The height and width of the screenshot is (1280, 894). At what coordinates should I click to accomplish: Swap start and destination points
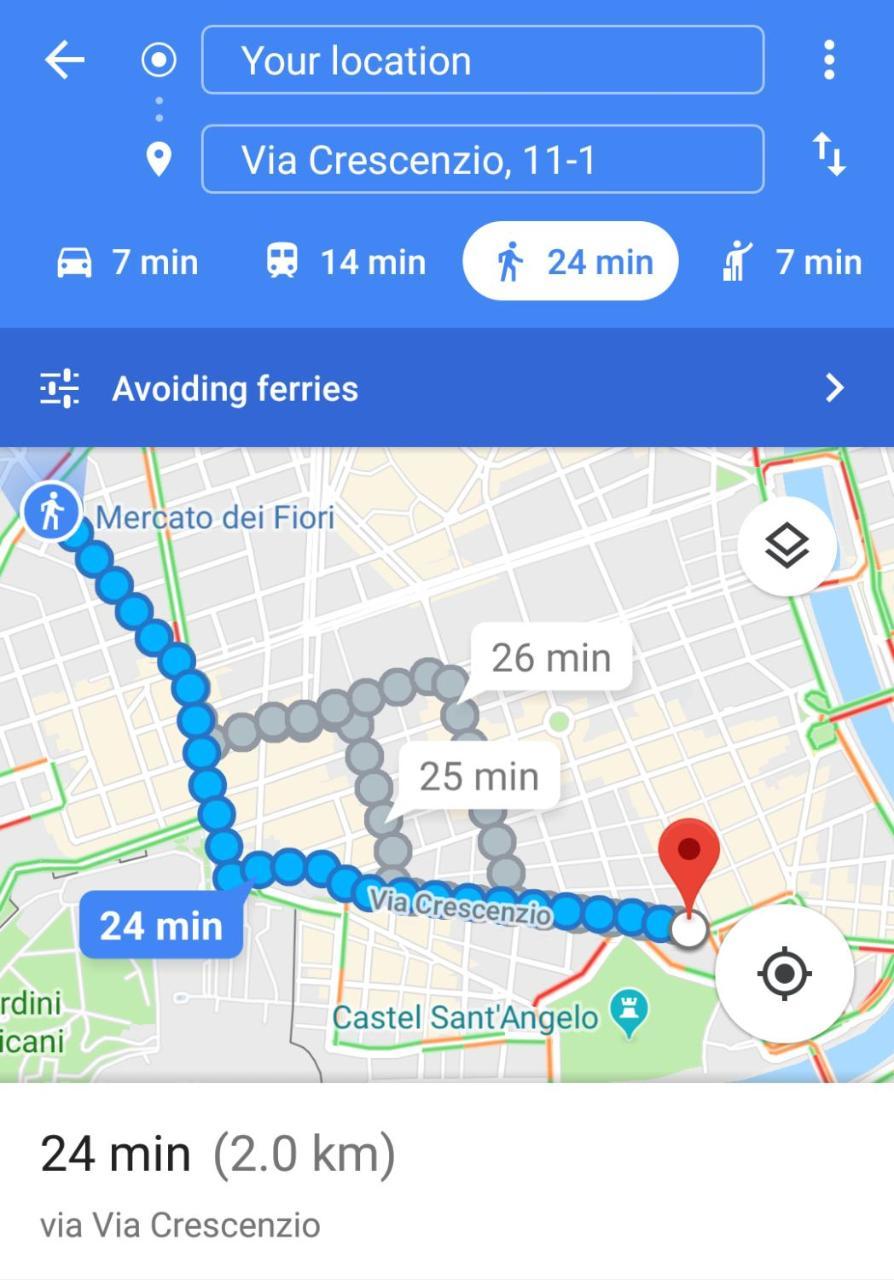(x=828, y=156)
